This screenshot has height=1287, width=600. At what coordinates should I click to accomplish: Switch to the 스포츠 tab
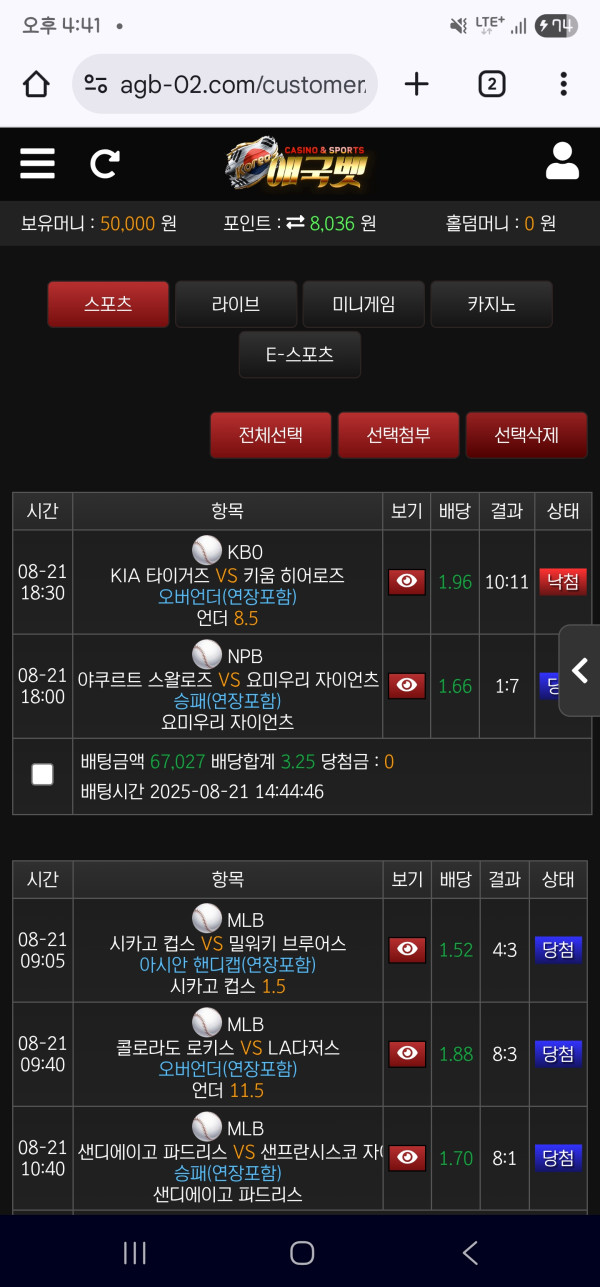(108, 304)
